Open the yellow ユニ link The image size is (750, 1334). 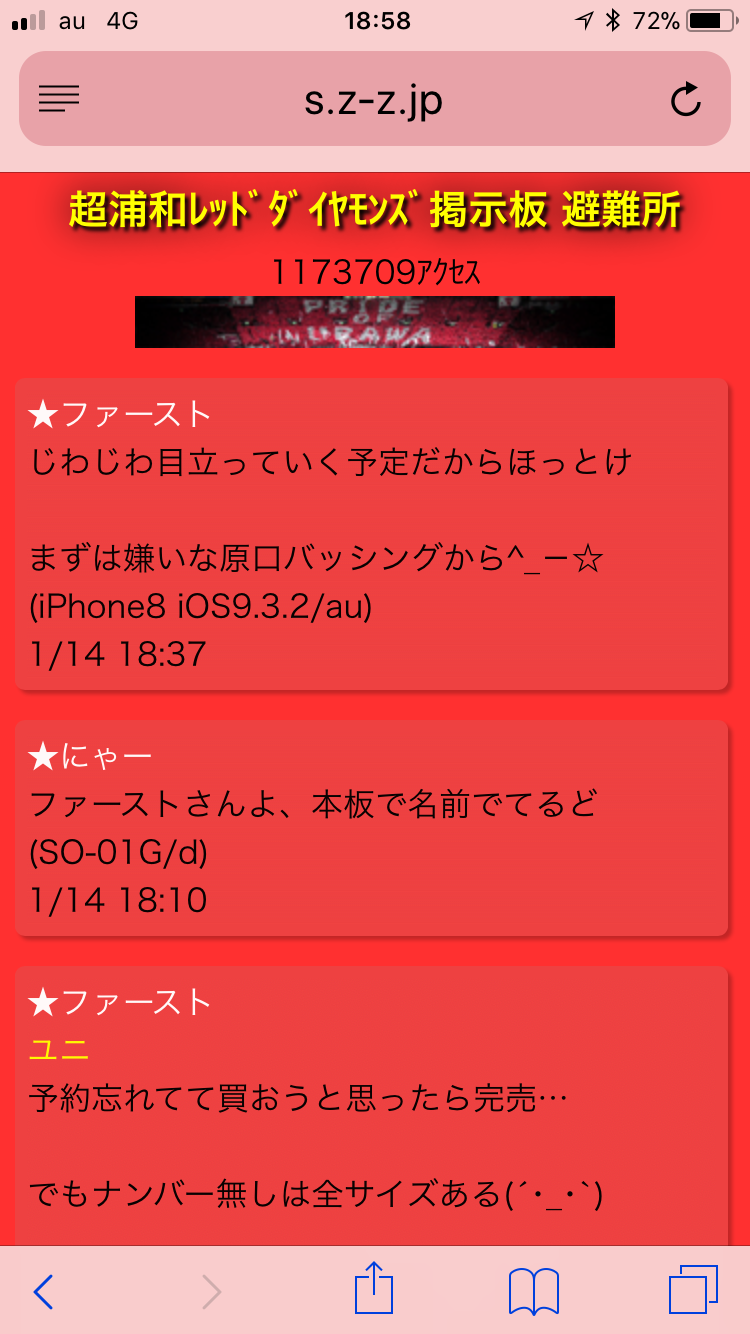(x=59, y=1050)
